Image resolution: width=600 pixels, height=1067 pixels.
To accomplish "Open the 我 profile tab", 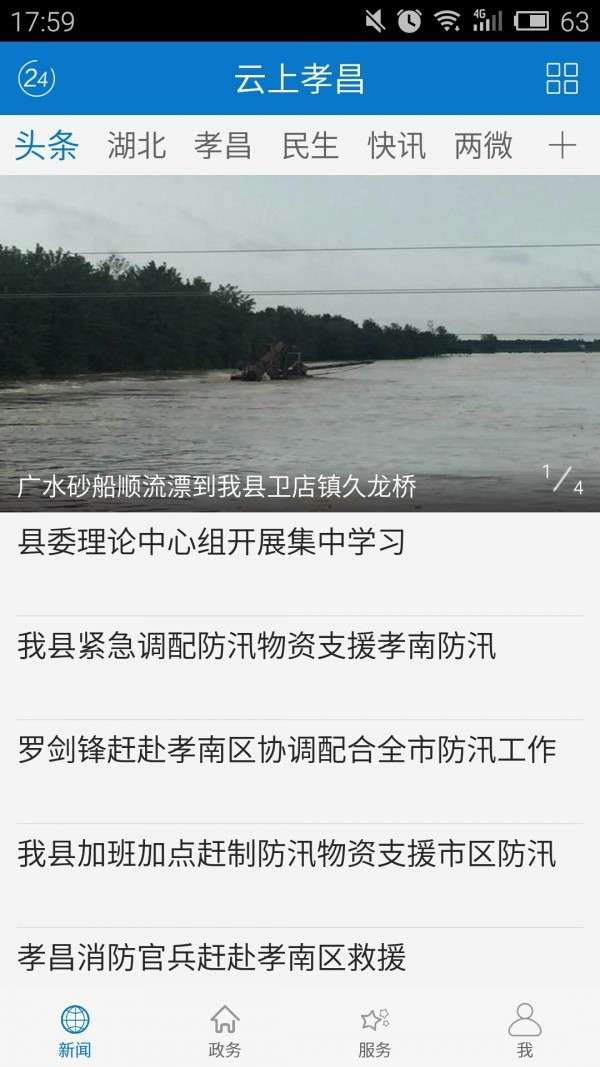I will (524, 1031).
